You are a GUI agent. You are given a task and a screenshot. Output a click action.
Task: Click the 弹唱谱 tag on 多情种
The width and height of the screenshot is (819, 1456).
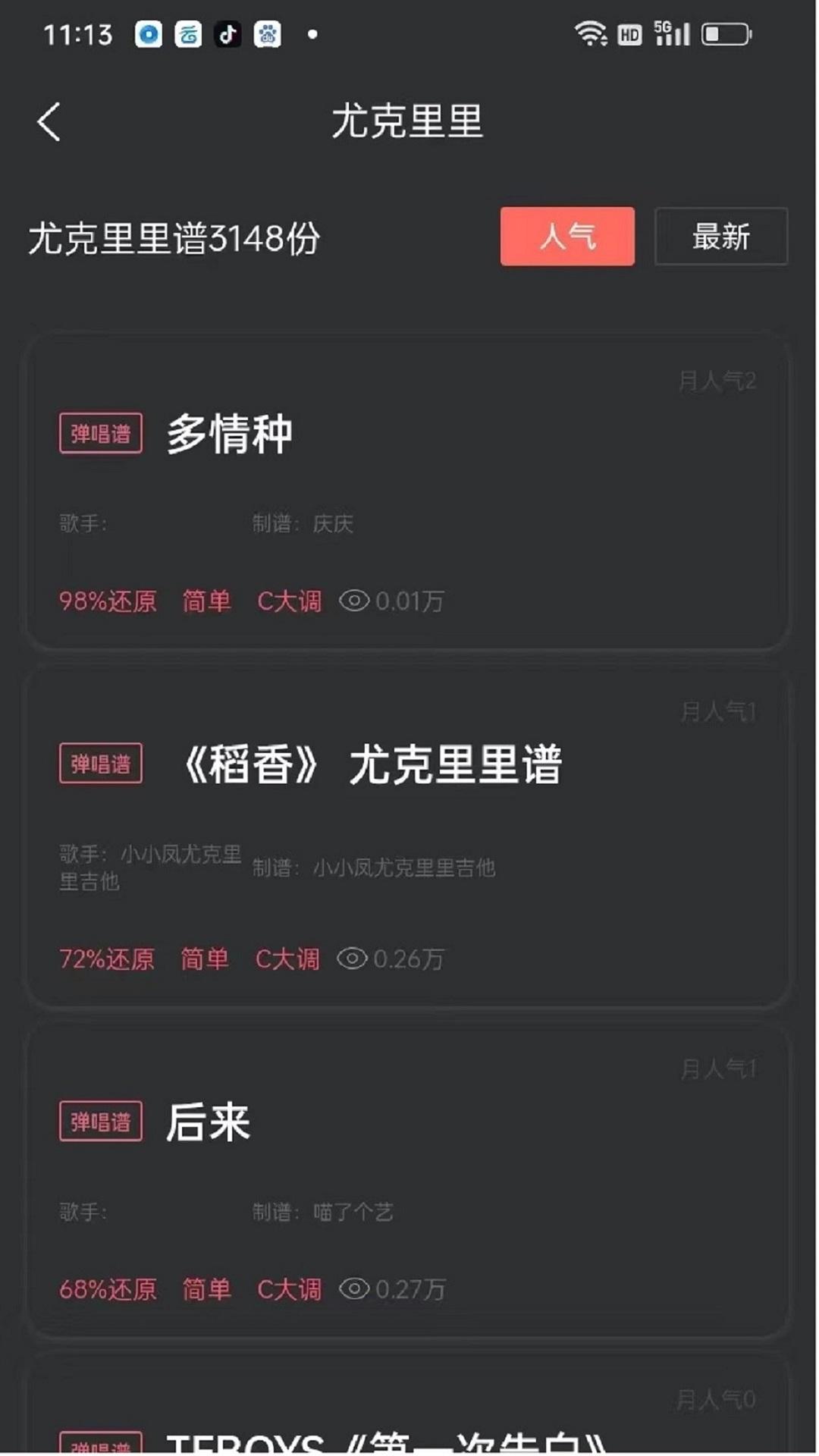click(x=100, y=433)
